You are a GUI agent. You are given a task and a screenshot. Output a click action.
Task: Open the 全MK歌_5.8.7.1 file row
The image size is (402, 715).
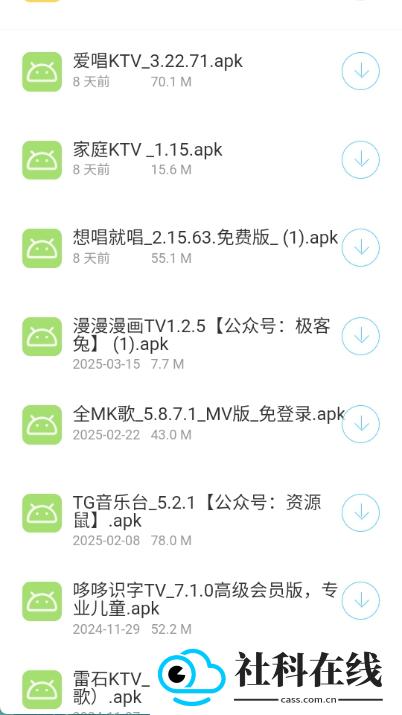pos(201,424)
